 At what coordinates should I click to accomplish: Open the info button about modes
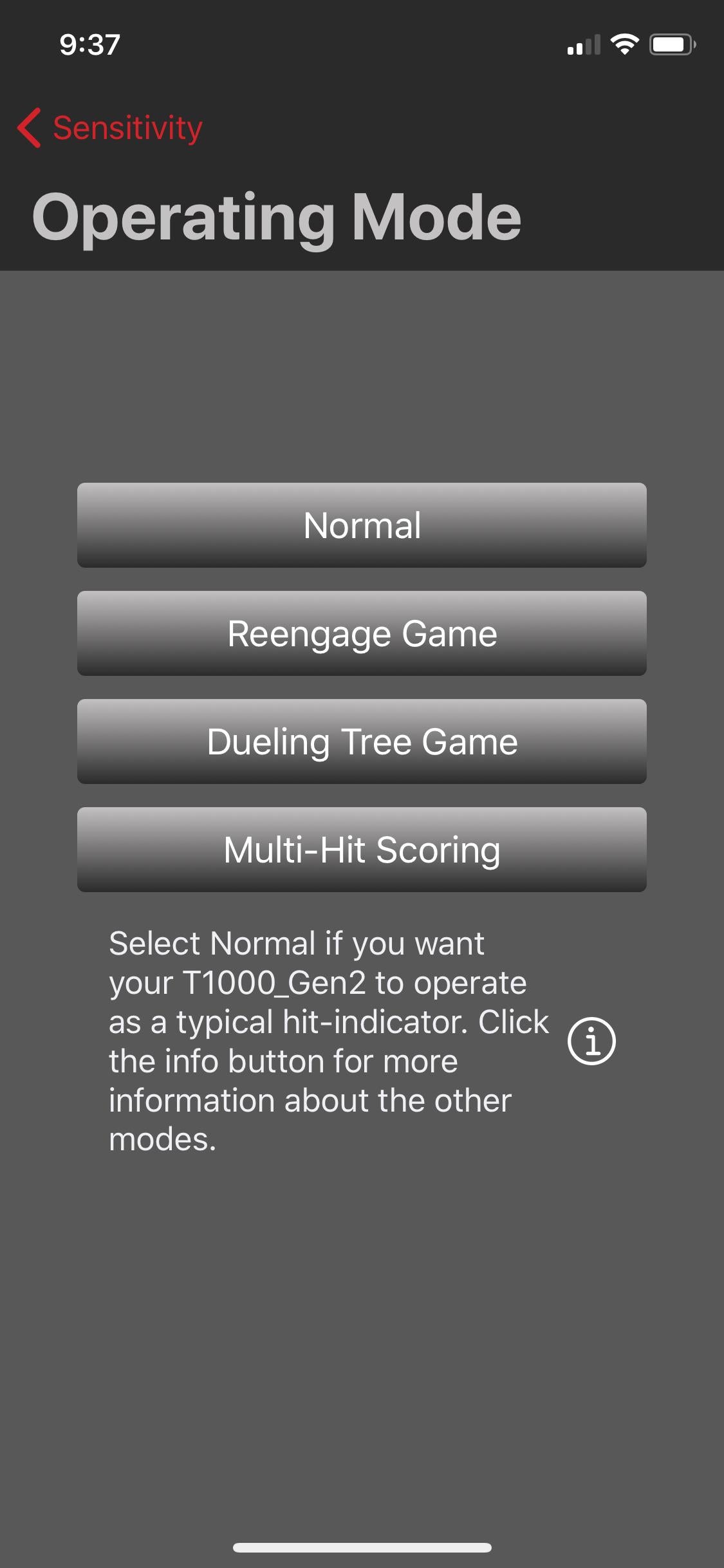coord(591,1041)
